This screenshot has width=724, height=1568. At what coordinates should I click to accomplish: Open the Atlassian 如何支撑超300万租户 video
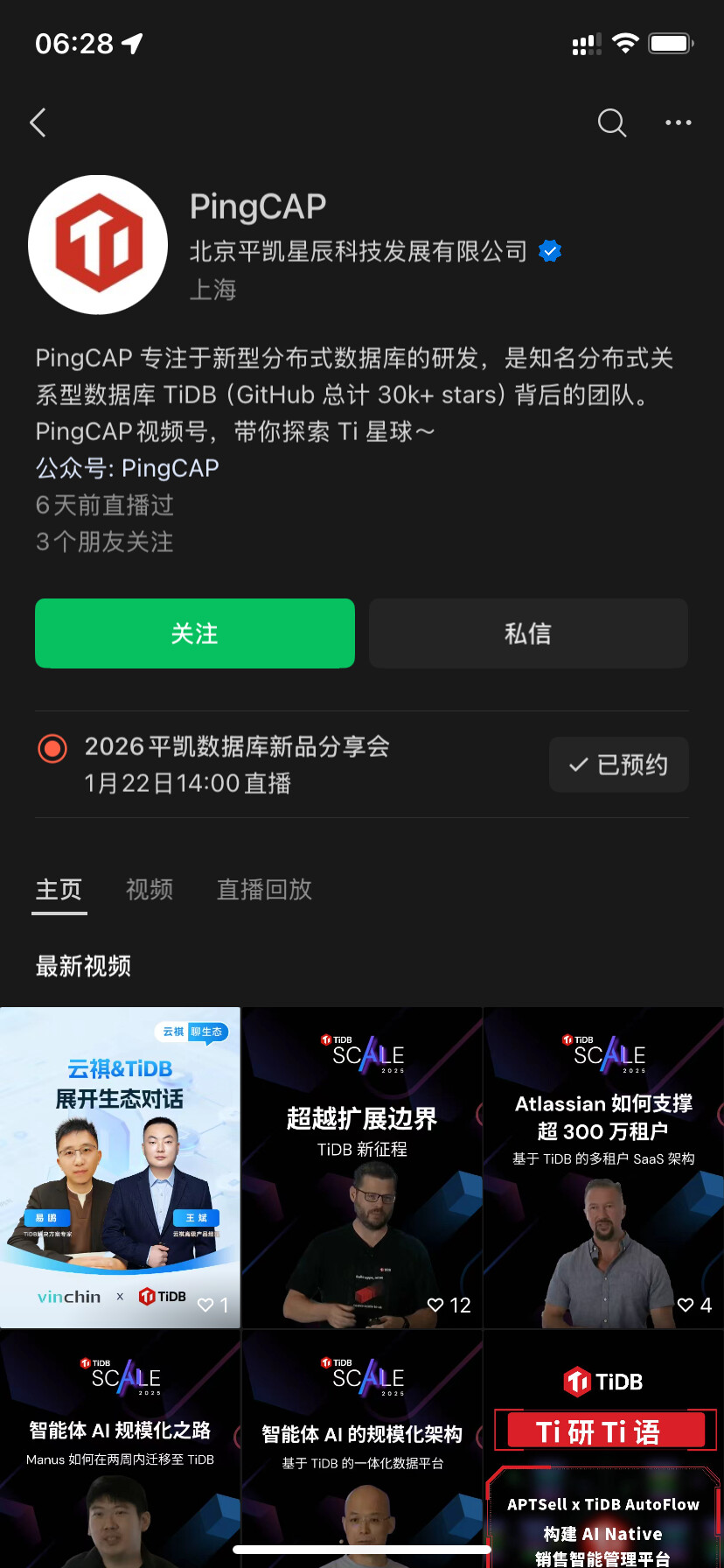pyautogui.click(x=603, y=1167)
